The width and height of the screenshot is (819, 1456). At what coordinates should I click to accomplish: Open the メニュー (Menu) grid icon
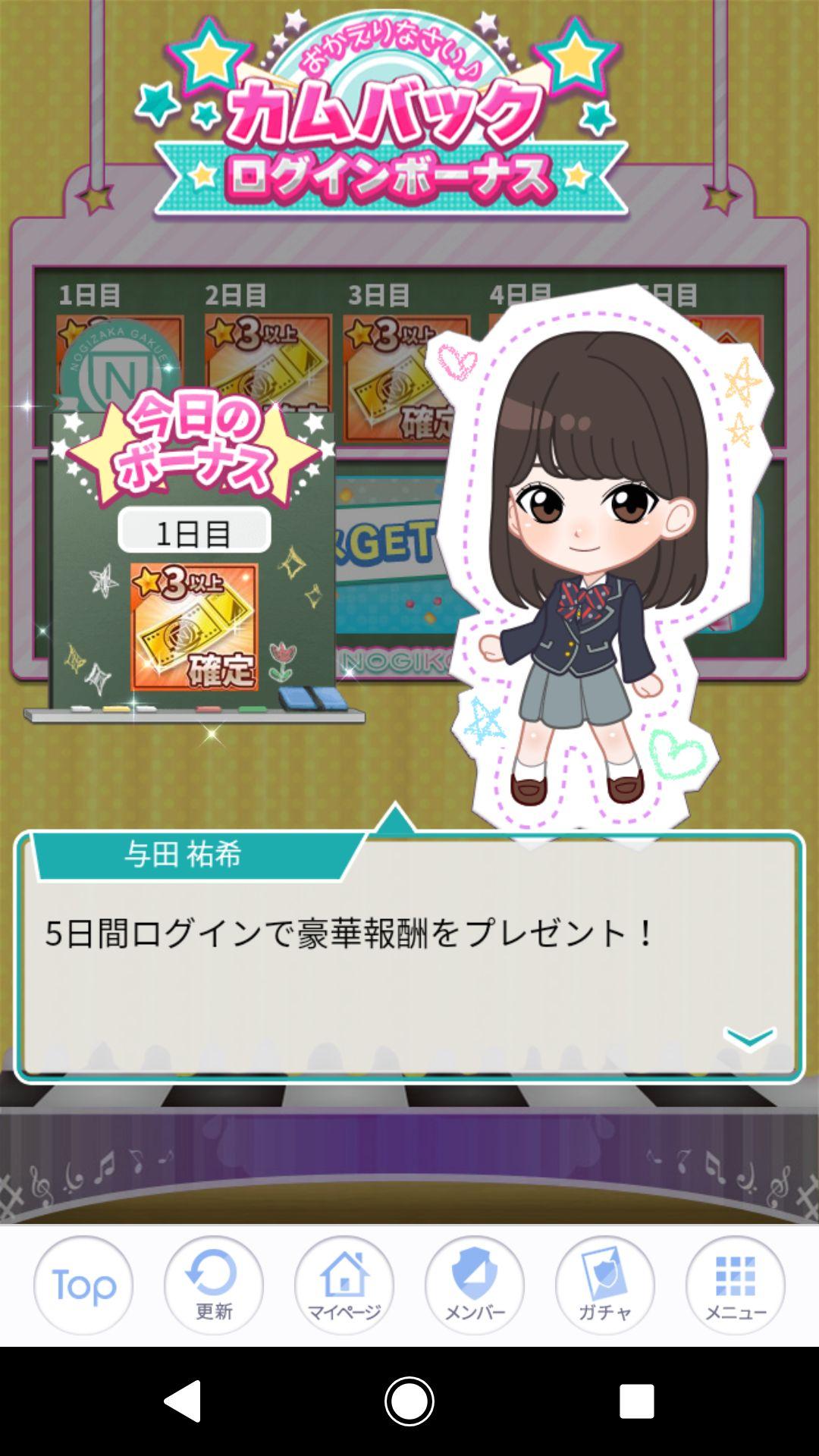point(733,1285)
